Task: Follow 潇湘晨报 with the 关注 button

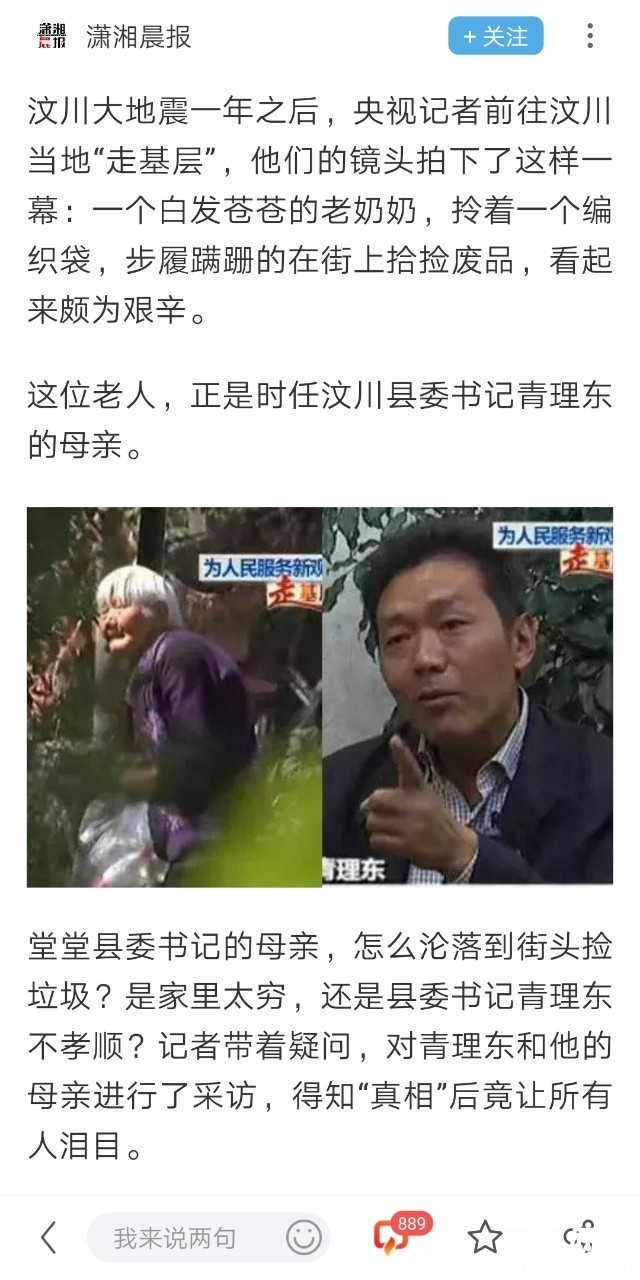Action: pyautogui.click(x=495, y=37)
